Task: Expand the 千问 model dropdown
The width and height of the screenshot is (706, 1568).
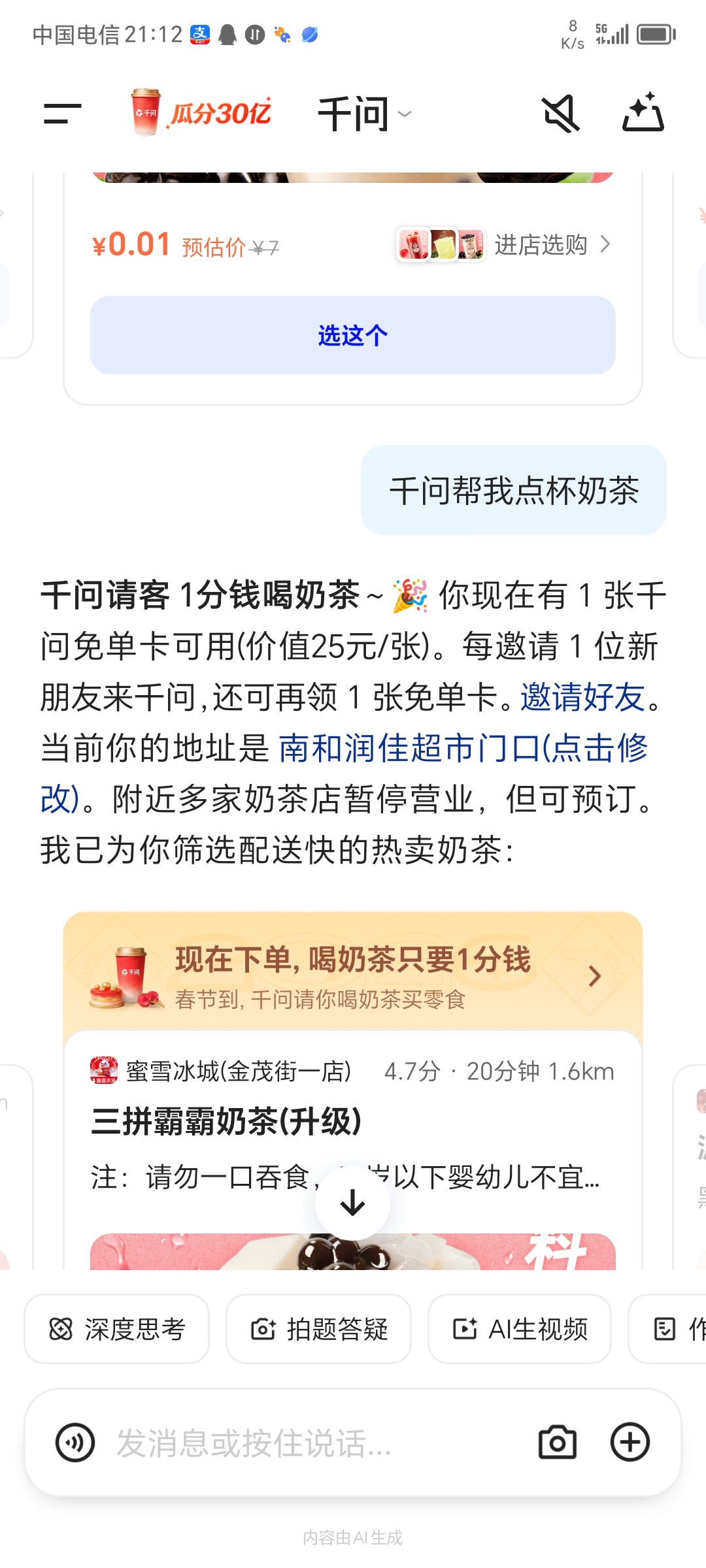Action: [x=364, y=114]
